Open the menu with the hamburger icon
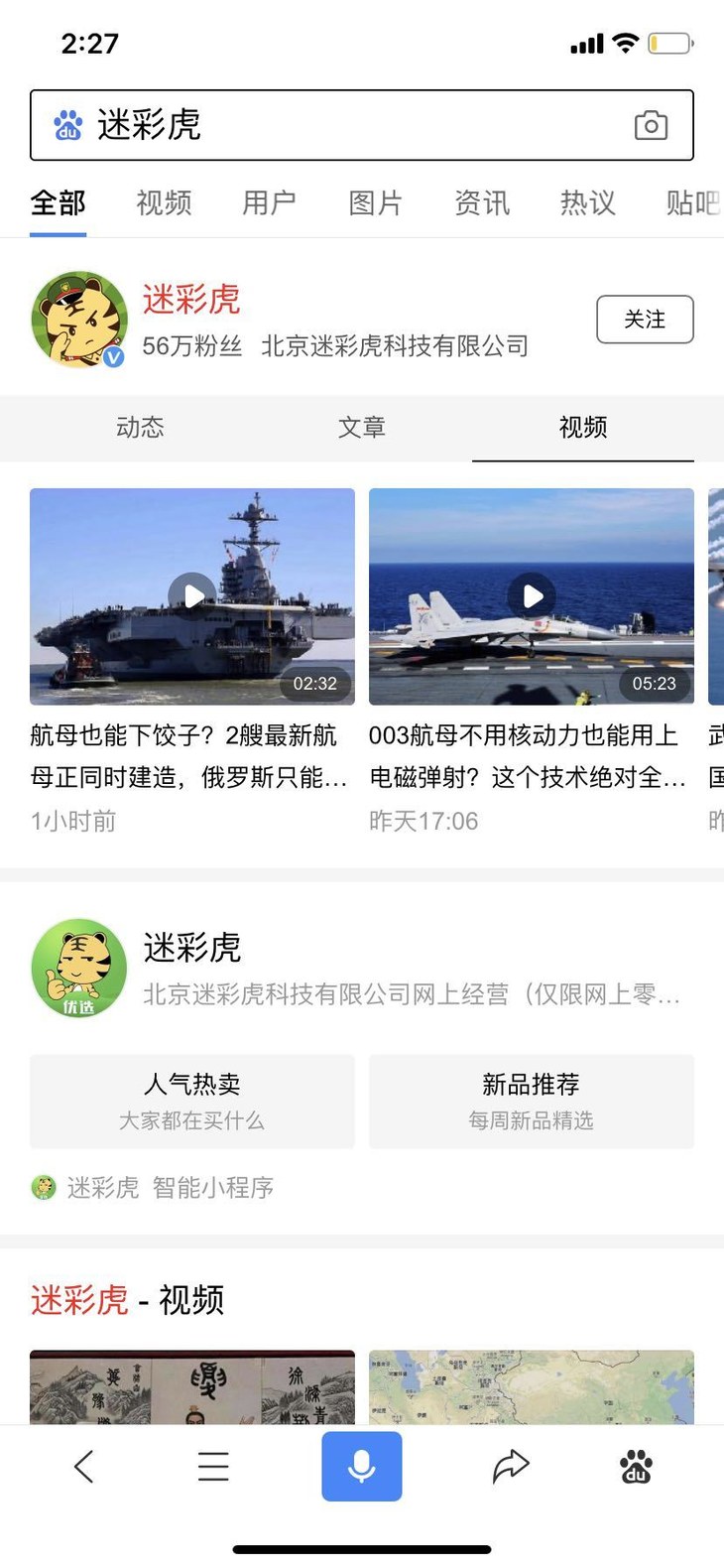 213,1466
